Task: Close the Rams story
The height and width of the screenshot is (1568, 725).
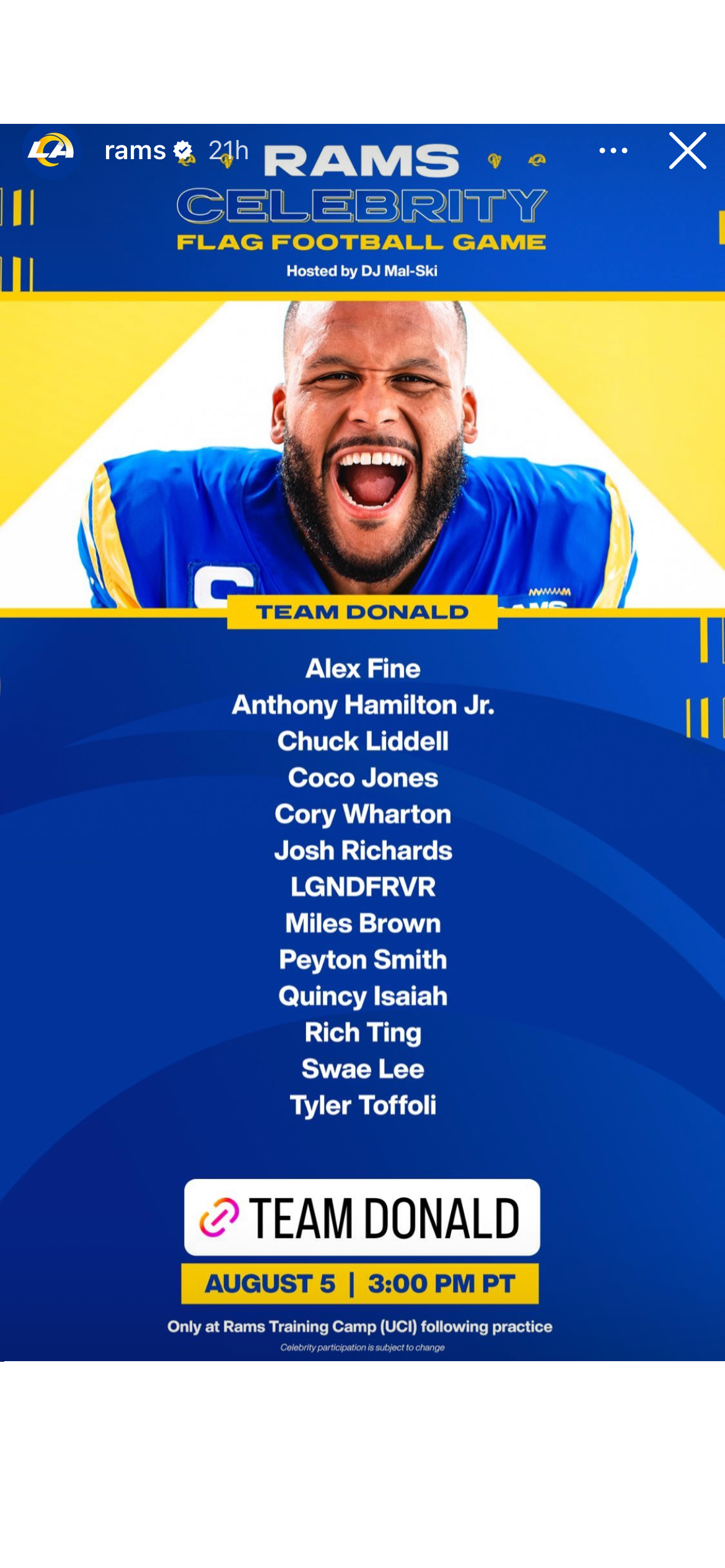Action: 687,150
